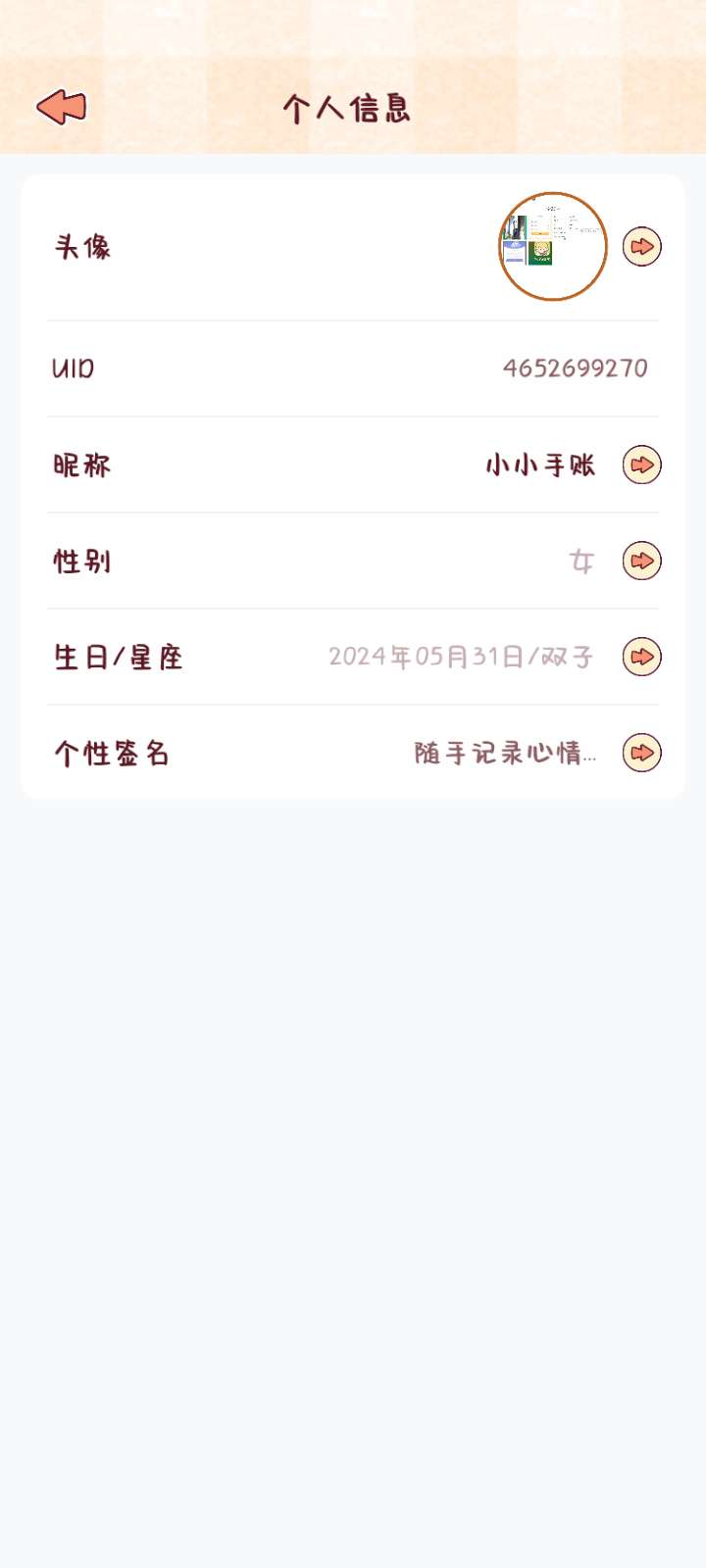706x1568 pixels.
Task: Open the 性别 gender setting
Action: [641, 561]
